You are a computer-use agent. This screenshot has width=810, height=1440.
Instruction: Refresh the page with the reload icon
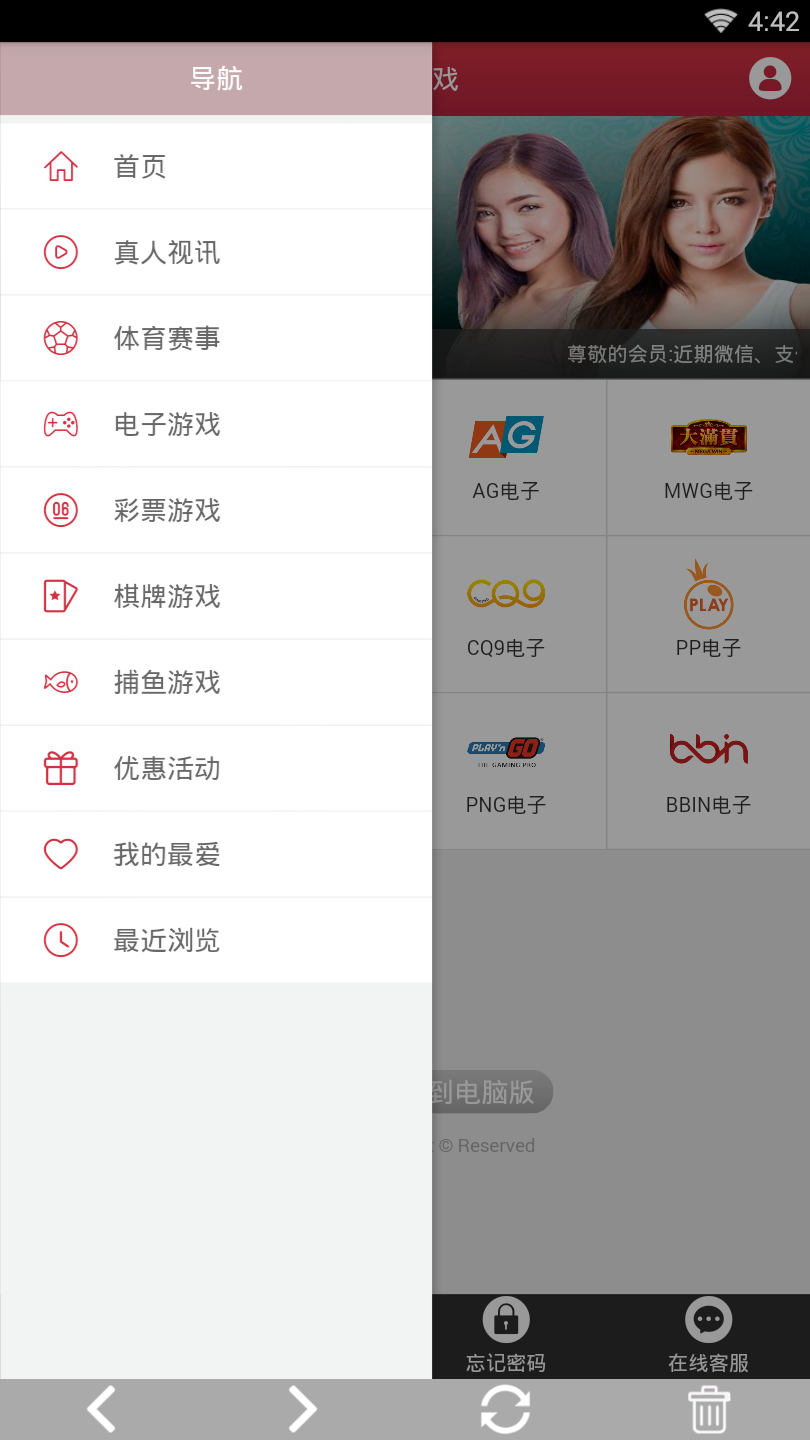[506, 1408]
